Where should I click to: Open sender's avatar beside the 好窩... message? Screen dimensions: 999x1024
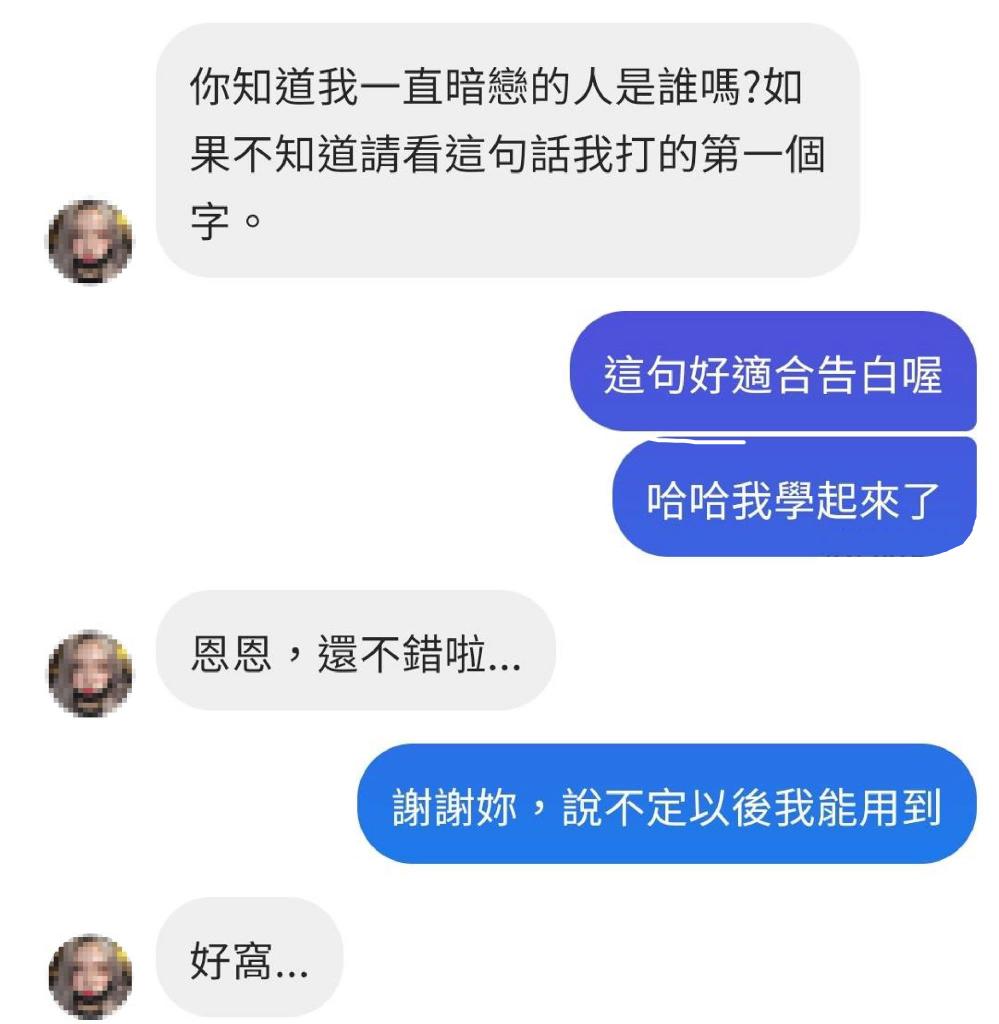point(90,976)
